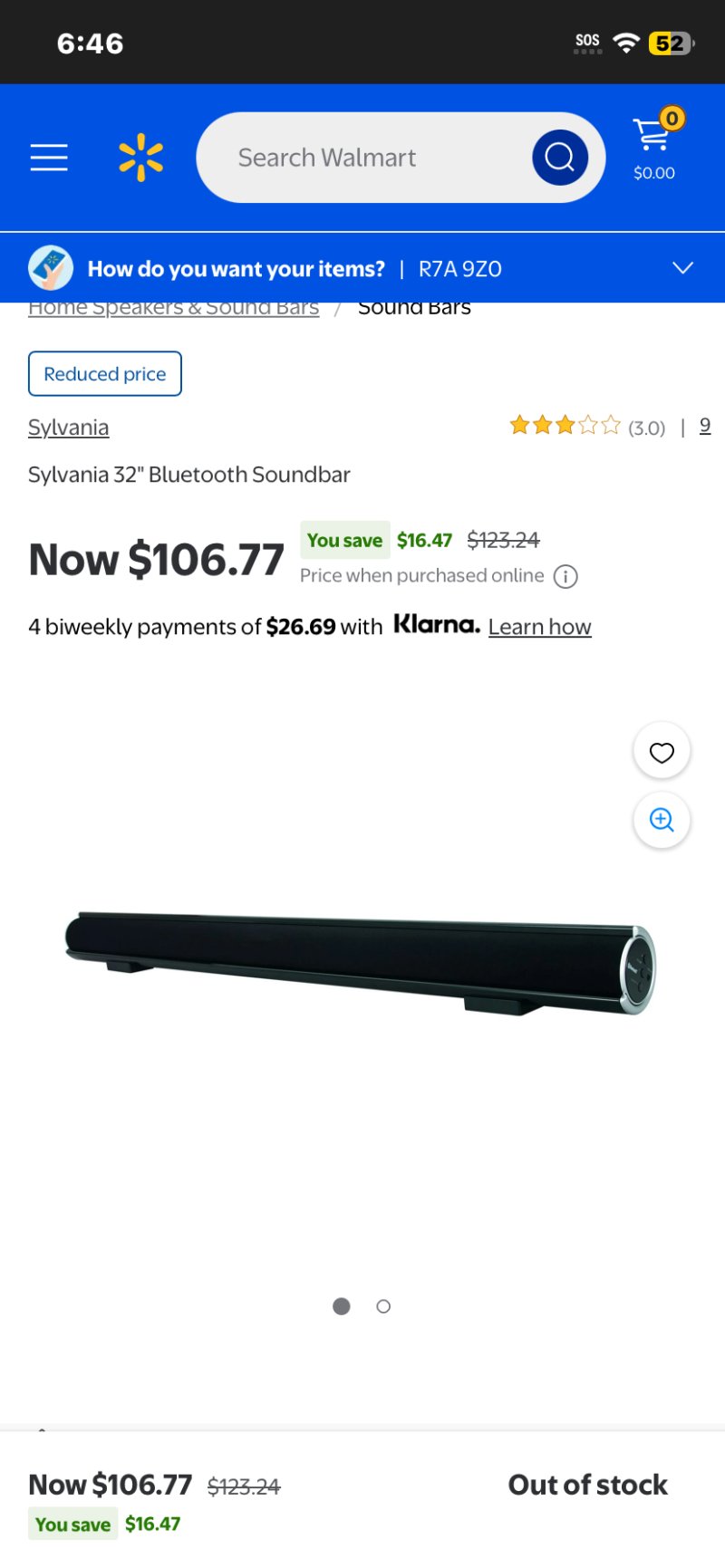Screen dimensions: 725x1568
Task: Open the shopping cart
Action: 654,147
